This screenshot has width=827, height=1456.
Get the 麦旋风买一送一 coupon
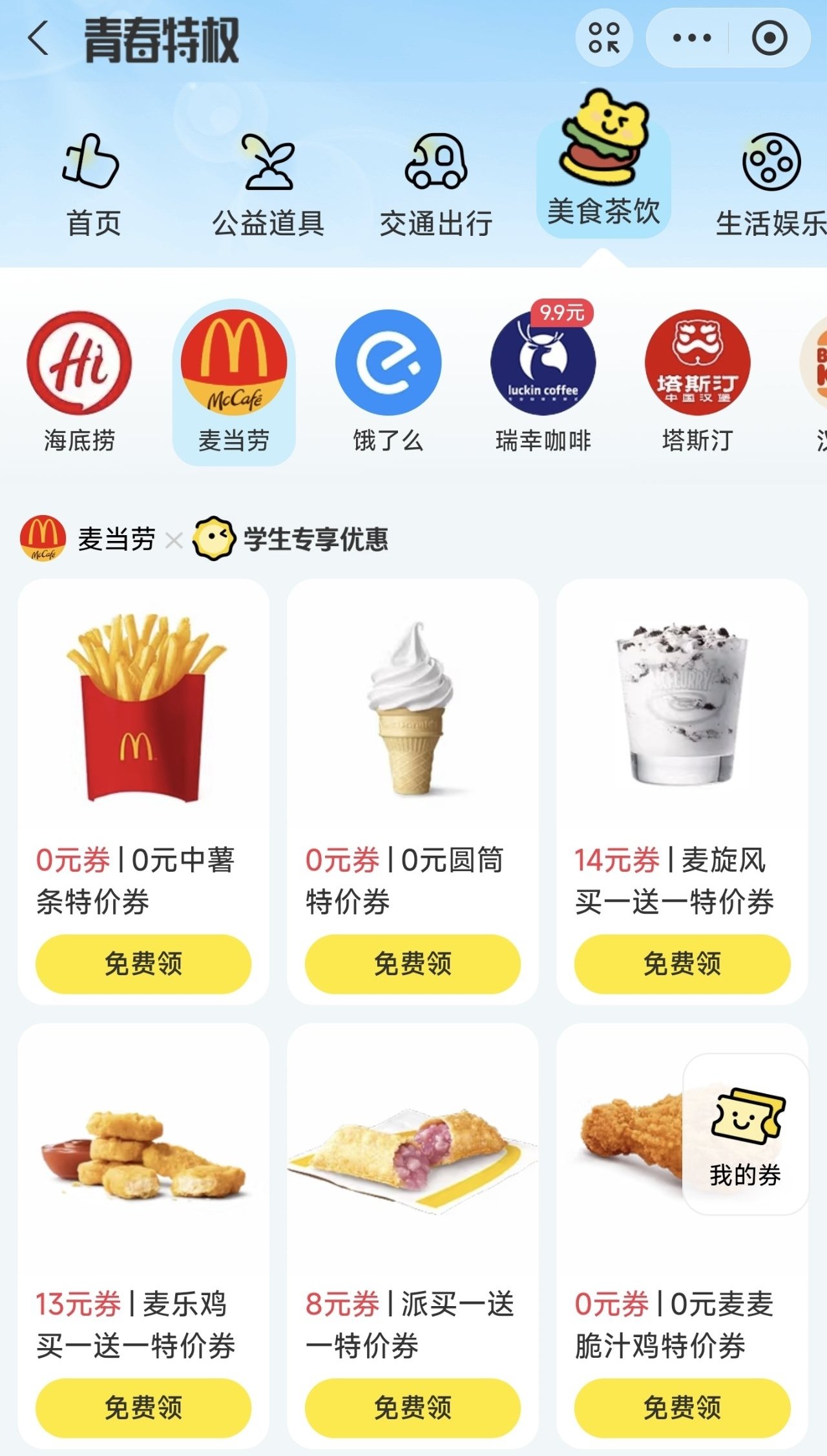682,964
